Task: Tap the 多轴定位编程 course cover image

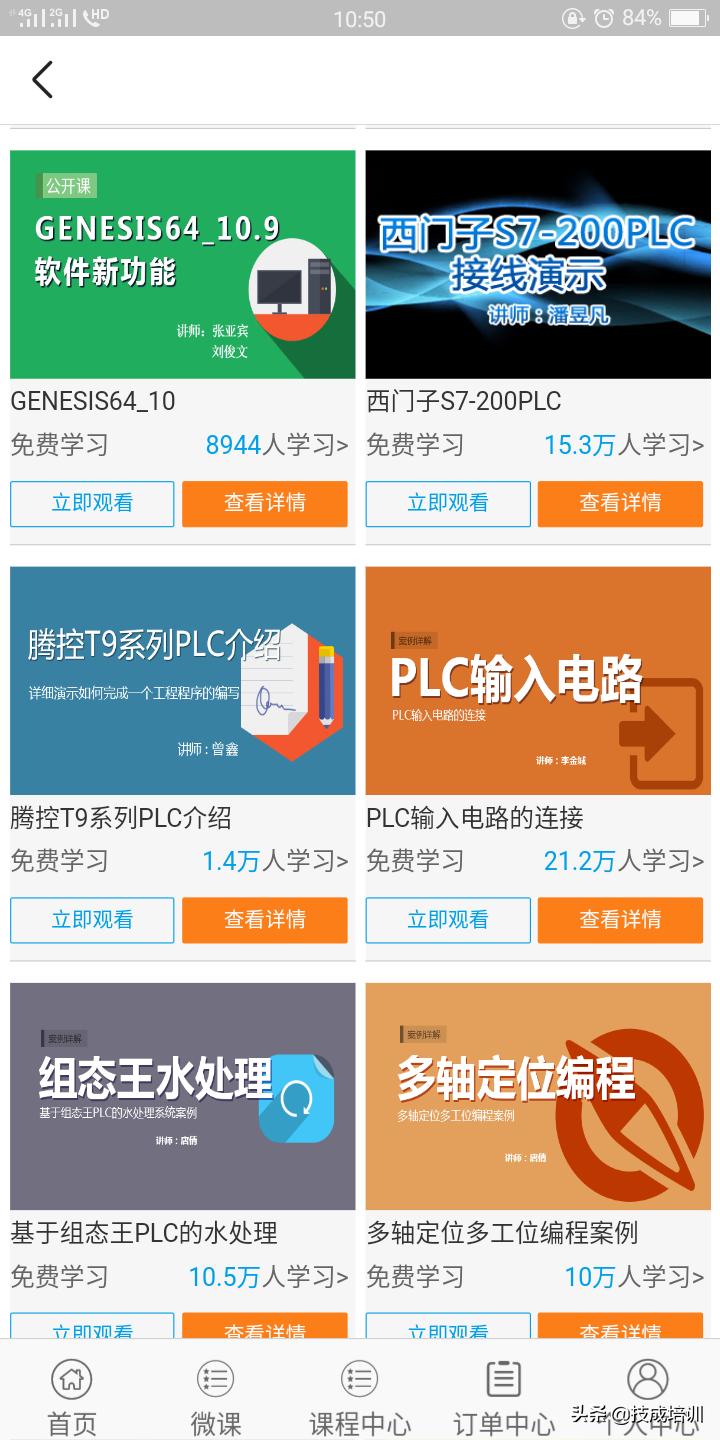Action: pyautogui.click(x=538, y=1096)
